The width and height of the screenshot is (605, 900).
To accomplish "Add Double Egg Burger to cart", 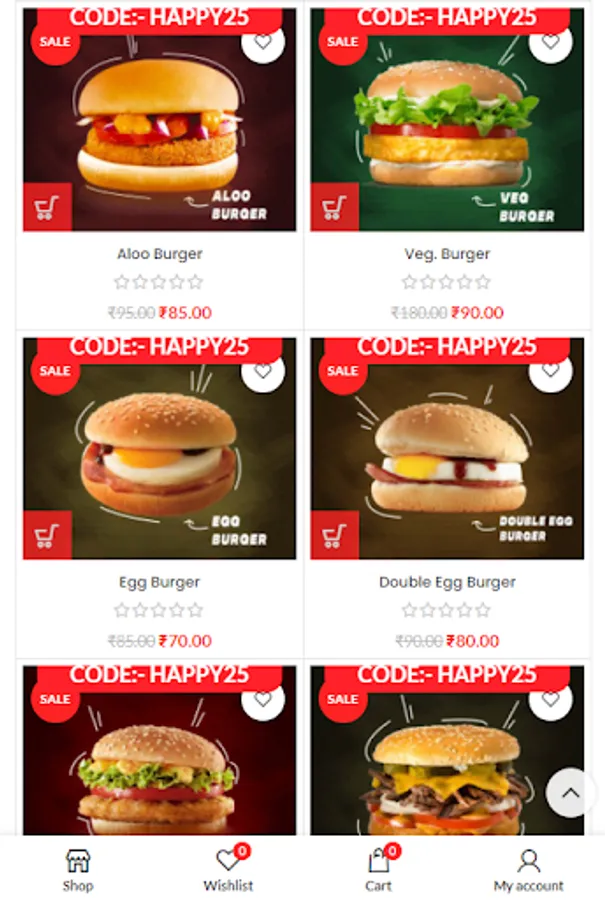I will [x=335, y=535].
